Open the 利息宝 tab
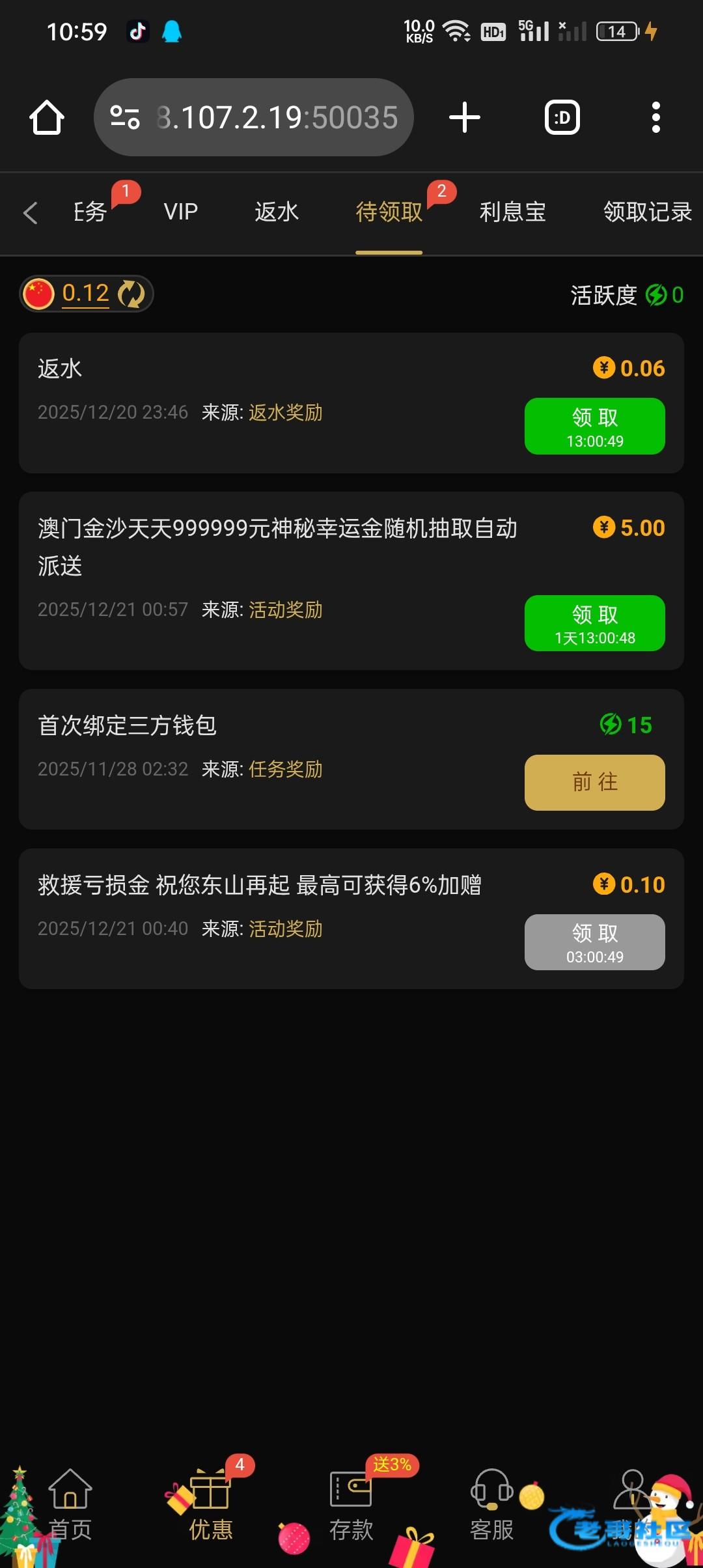The width and height of the screenshot is (703, 1568). 512,212
